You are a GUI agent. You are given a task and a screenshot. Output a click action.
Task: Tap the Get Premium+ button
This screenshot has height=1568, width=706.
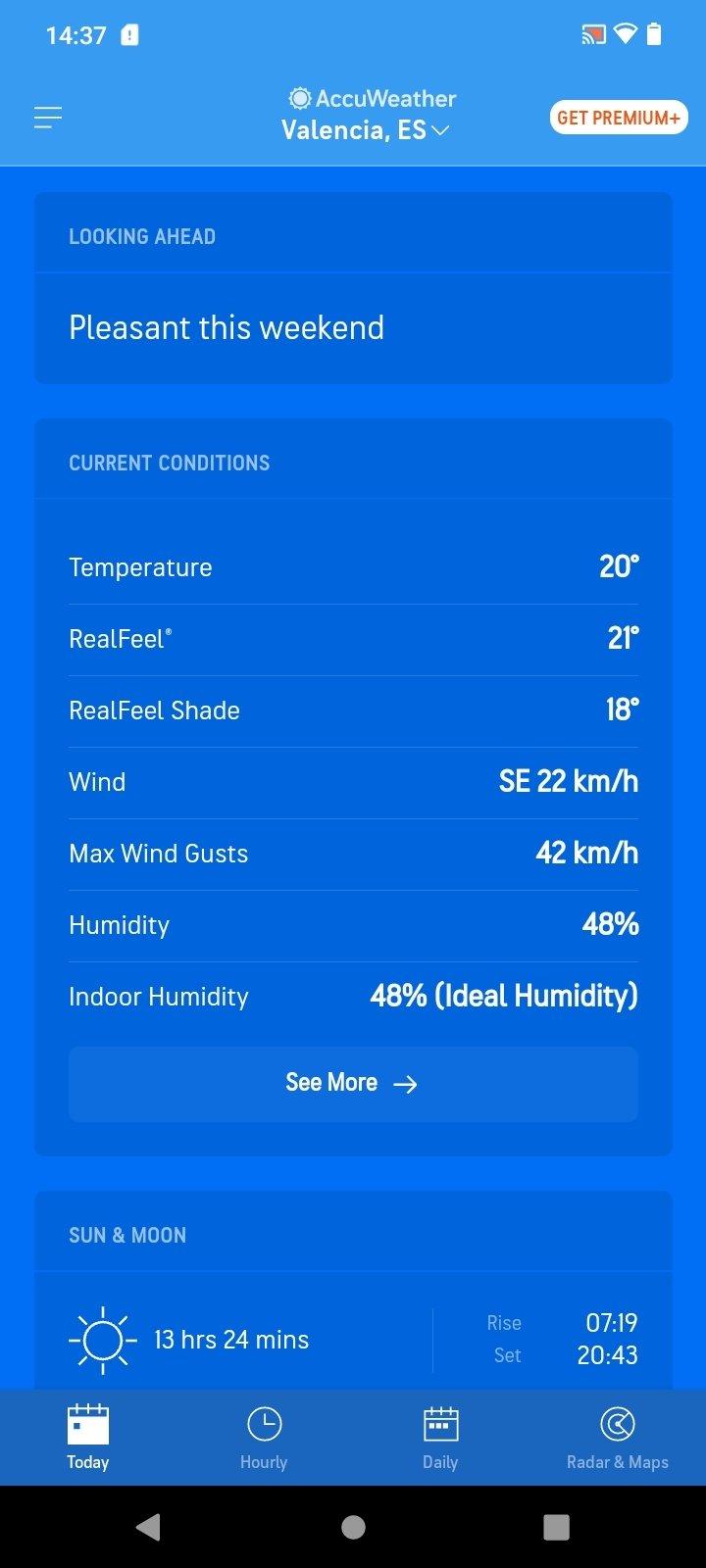coord(618,118)
